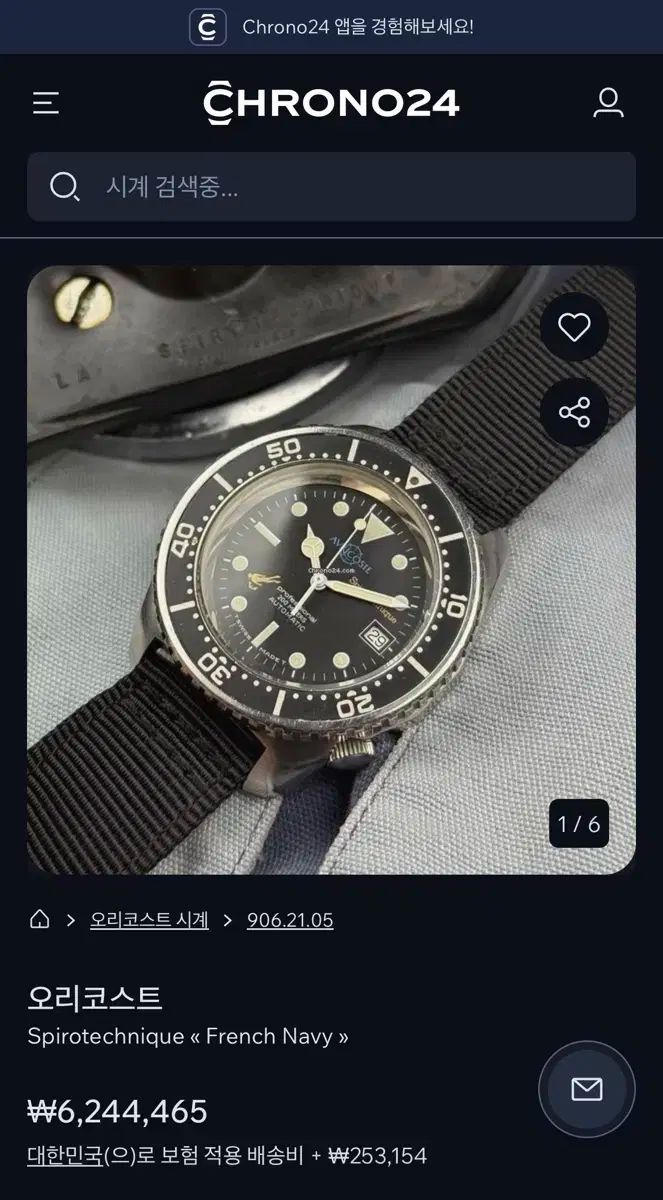Contact seller via envelope button

pos(587,1089)
